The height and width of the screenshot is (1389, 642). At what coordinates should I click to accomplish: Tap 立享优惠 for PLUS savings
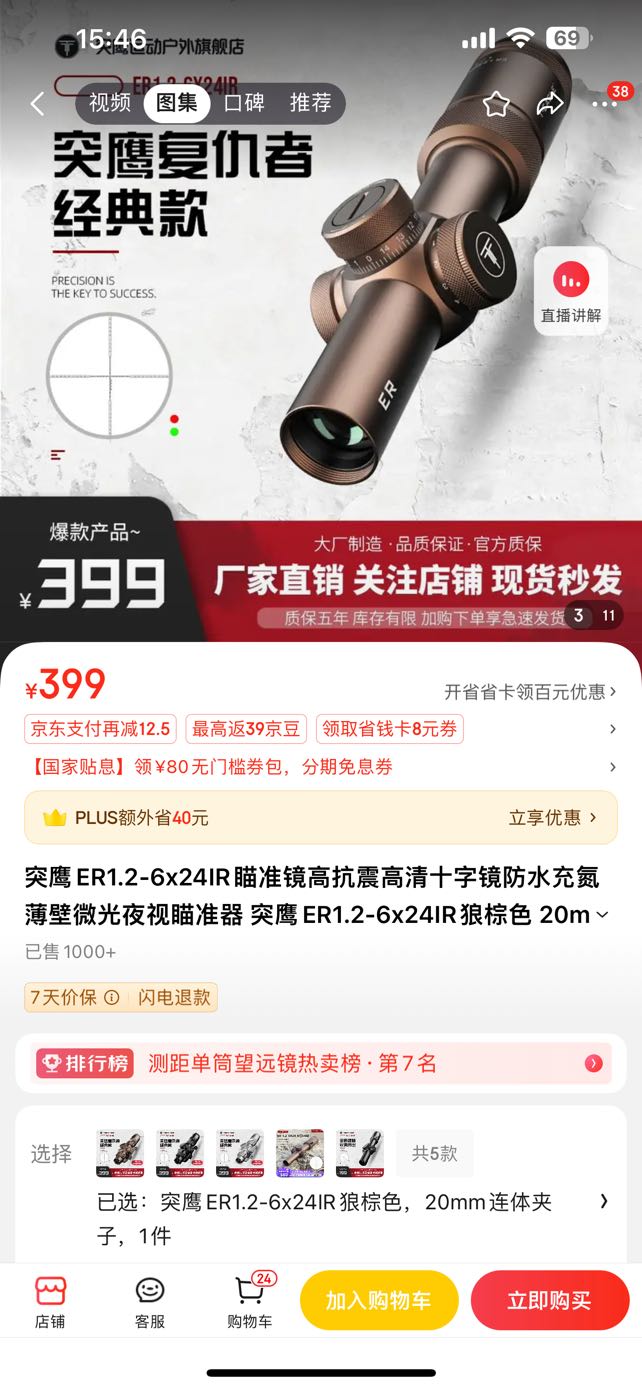click(x=552, y=817)
